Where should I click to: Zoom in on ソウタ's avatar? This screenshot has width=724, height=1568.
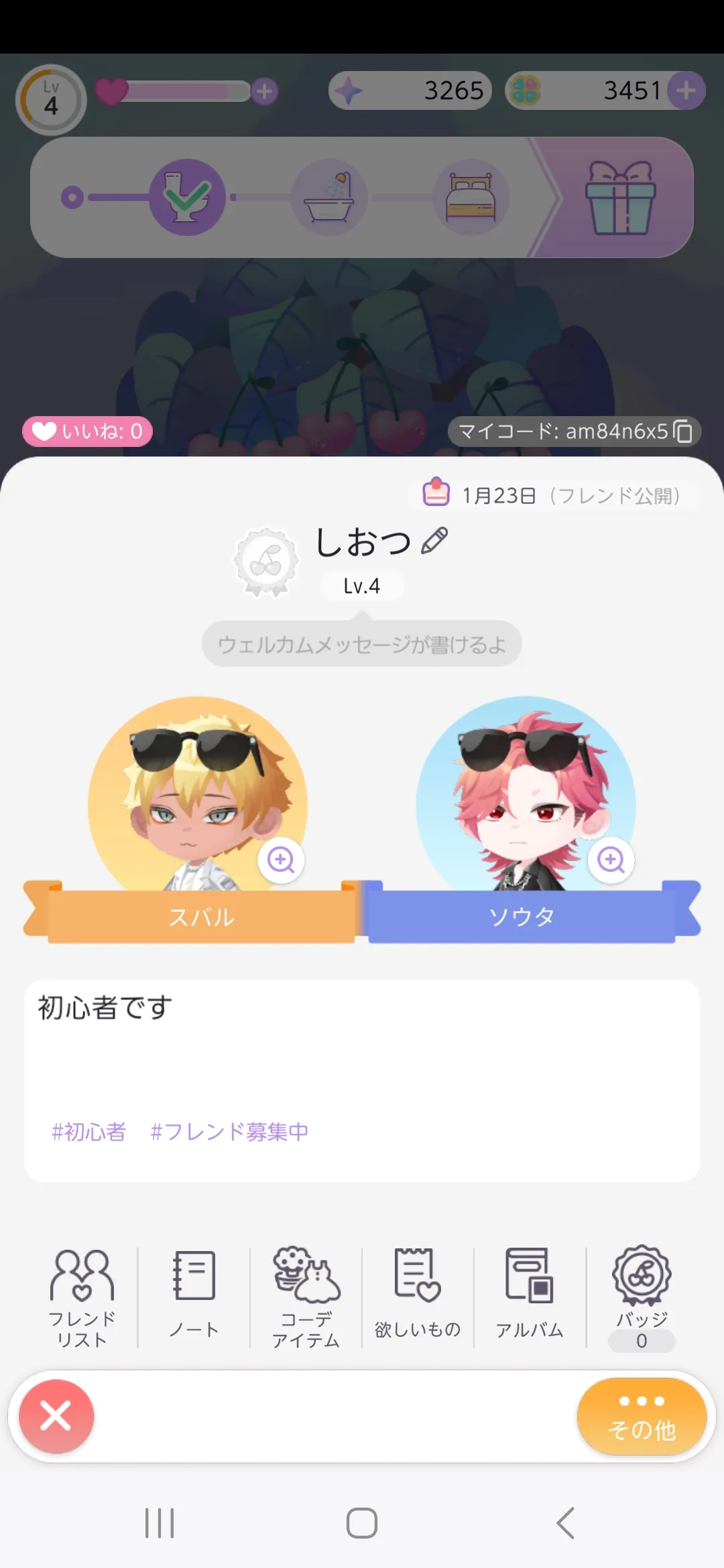[x=611, y=860]
